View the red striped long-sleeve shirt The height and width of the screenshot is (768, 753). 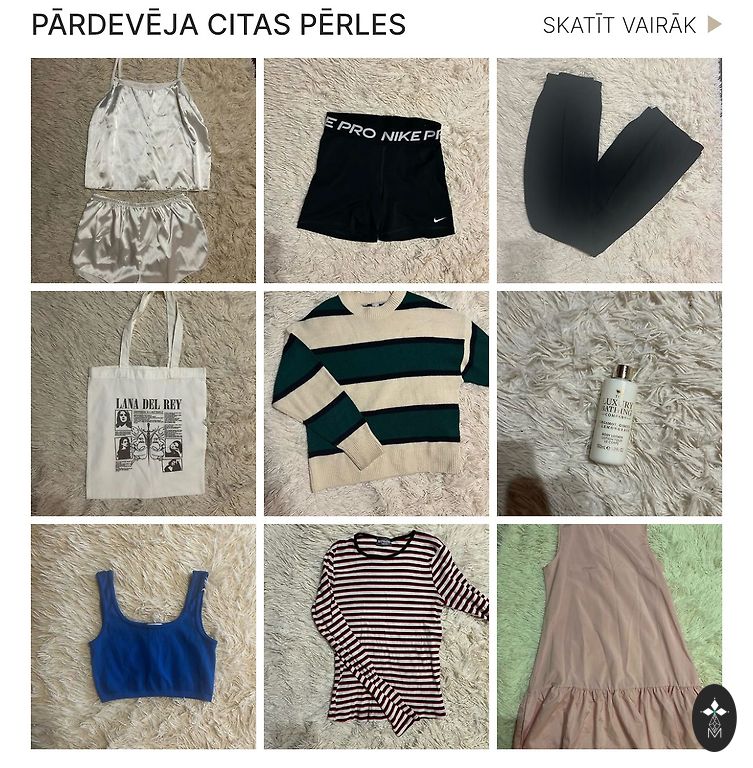[x=376, y=636]
